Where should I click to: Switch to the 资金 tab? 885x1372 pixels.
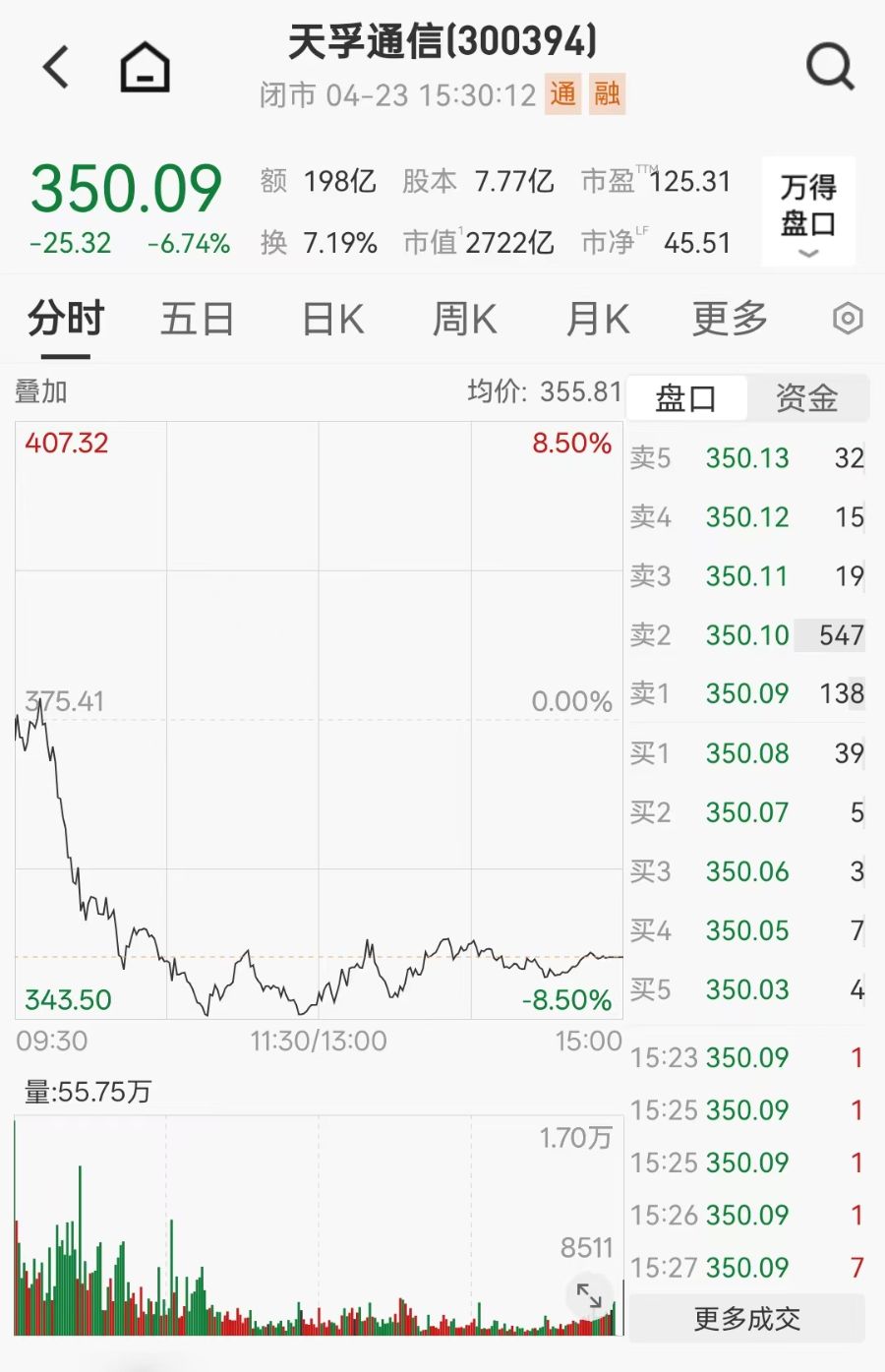806,397
